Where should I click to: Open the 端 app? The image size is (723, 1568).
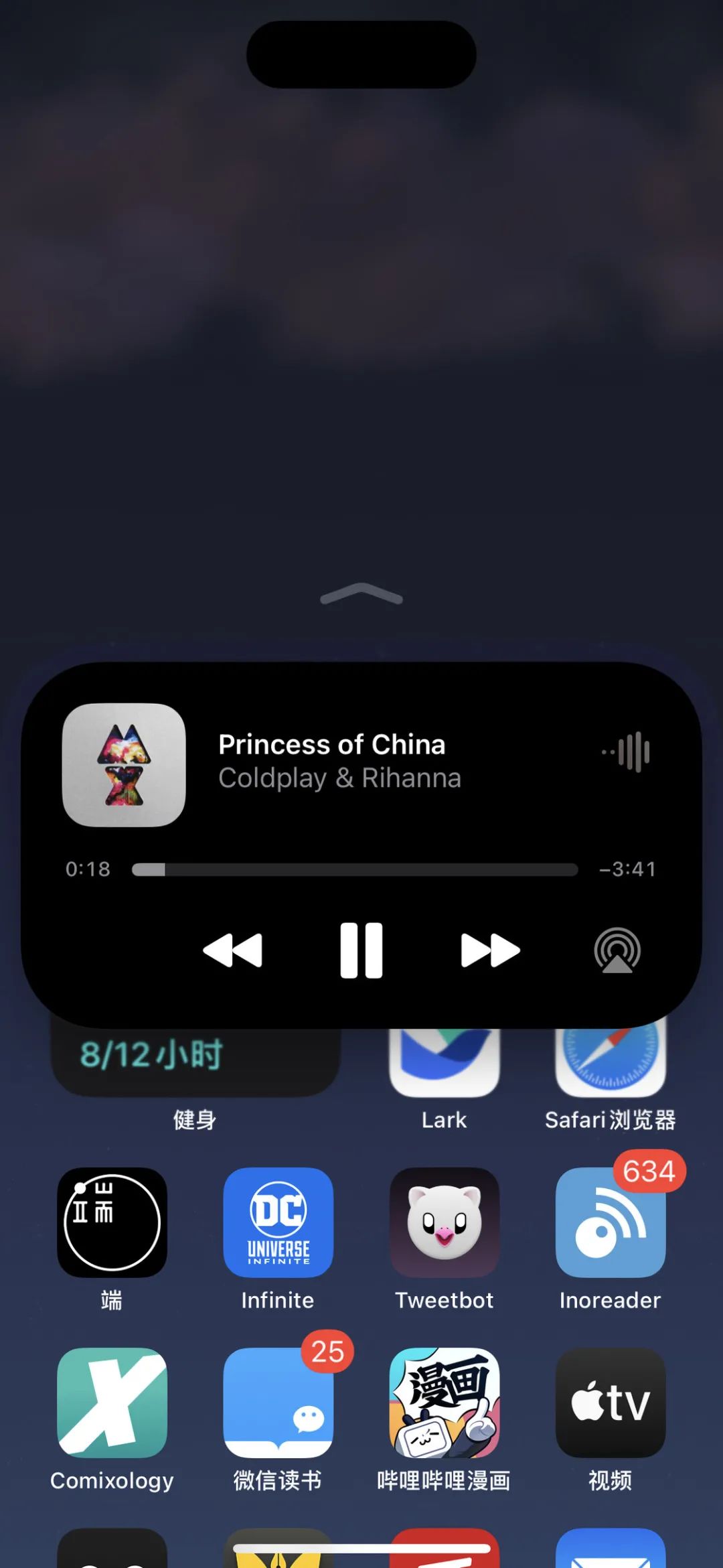pyautogui.click(x=112, y=1222)
